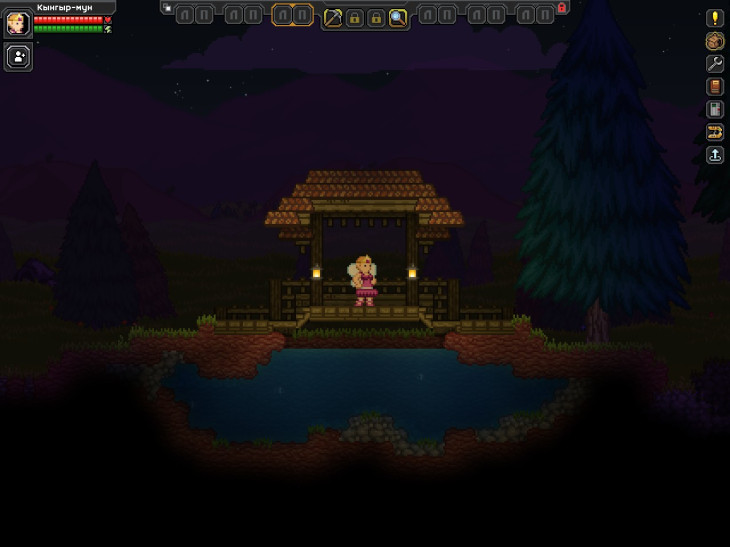Swap hotbar using the small corner button
This screenshot has width=730, height=547.
(x=167, y=8)
